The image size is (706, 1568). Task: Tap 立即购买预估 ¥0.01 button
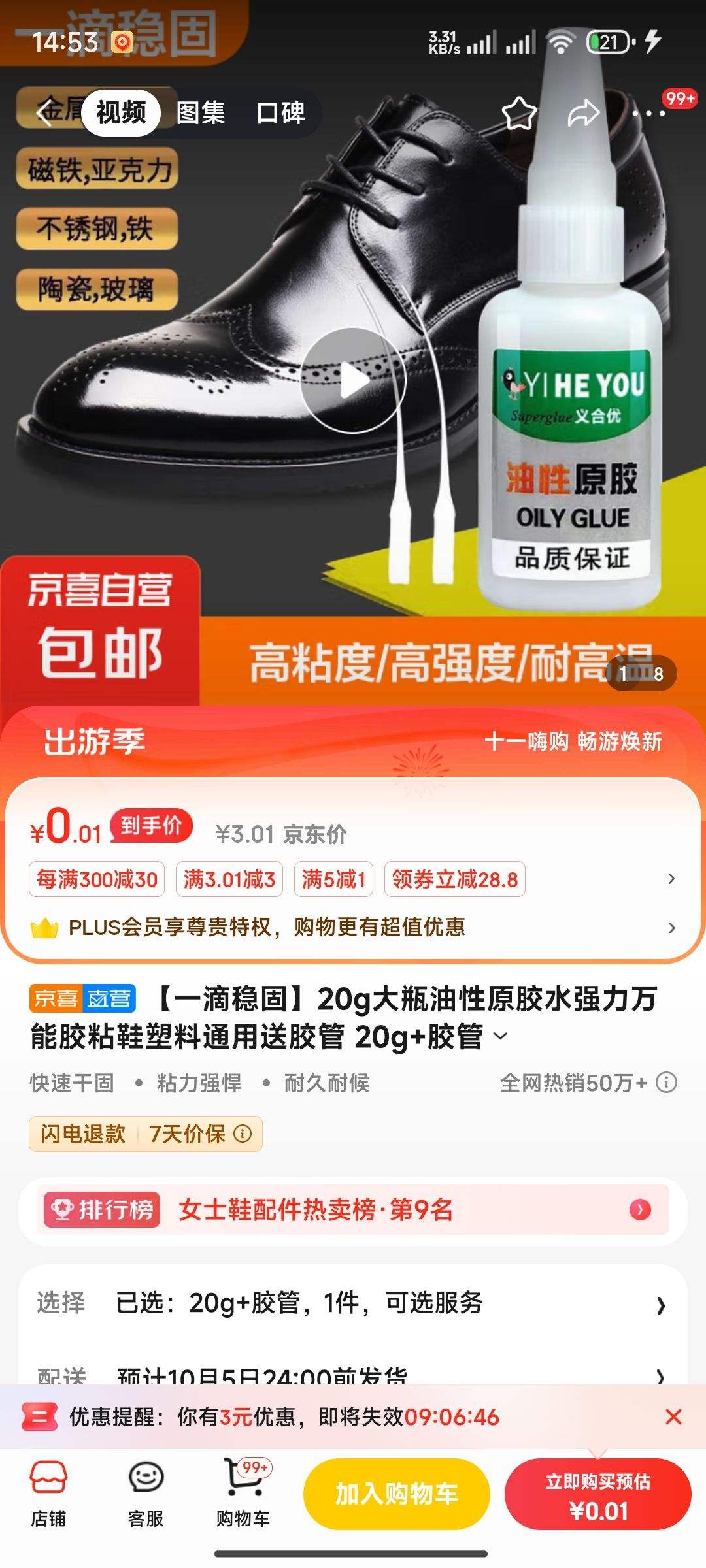[x=599, y=1493]
